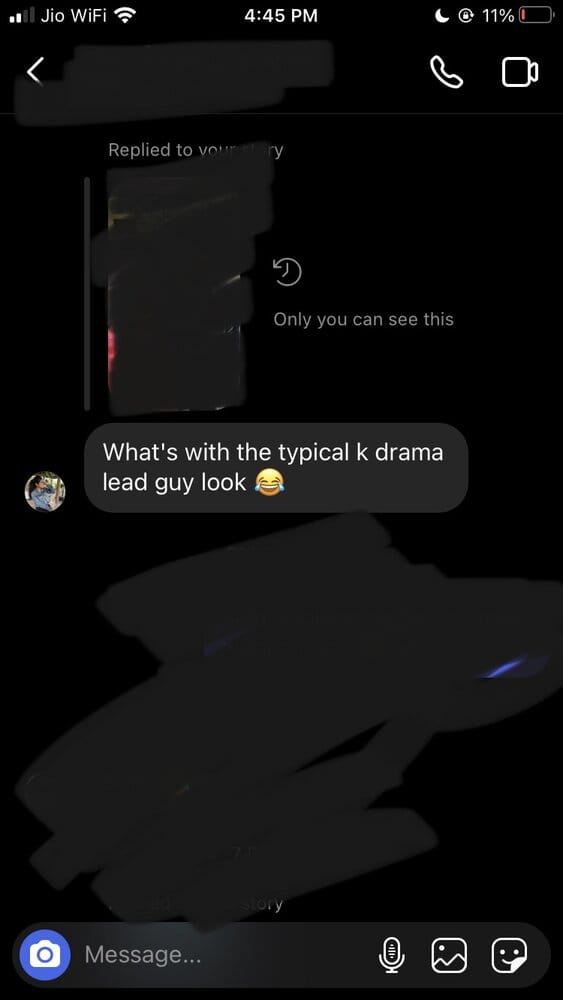Viewport: 563px width, 1000px height.
Task: Go back using the arrow
Action: [x=36, y=71]
